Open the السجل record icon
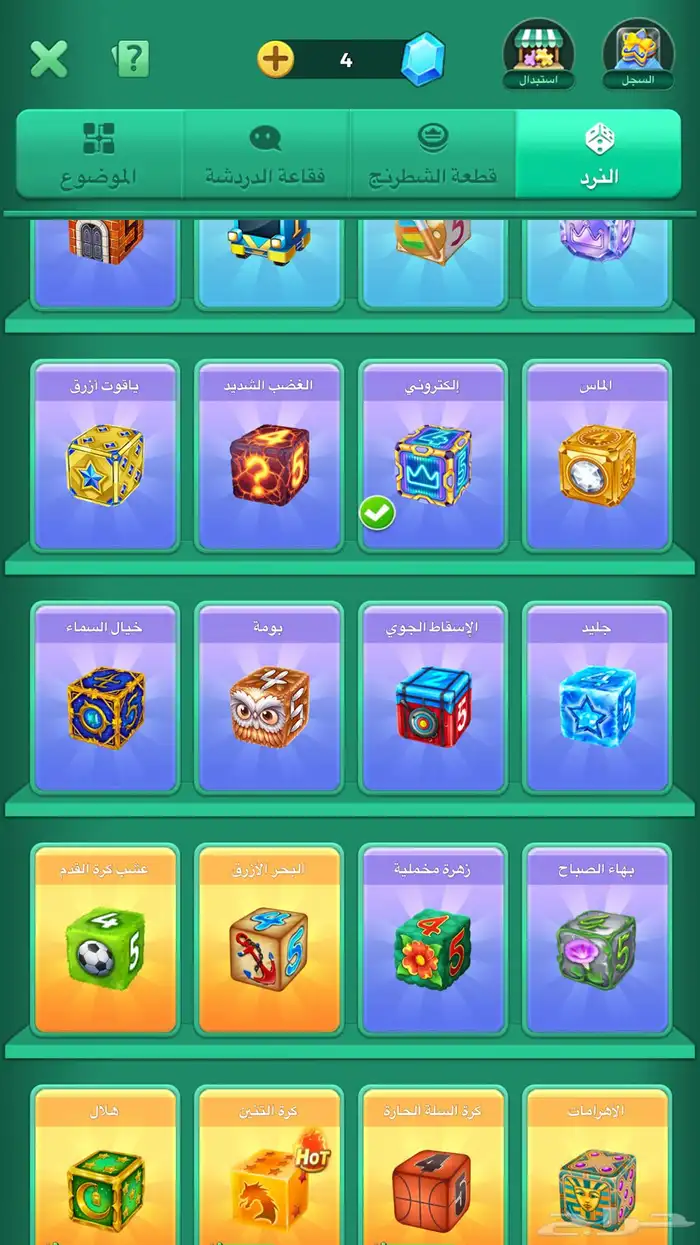 [638, 55]
